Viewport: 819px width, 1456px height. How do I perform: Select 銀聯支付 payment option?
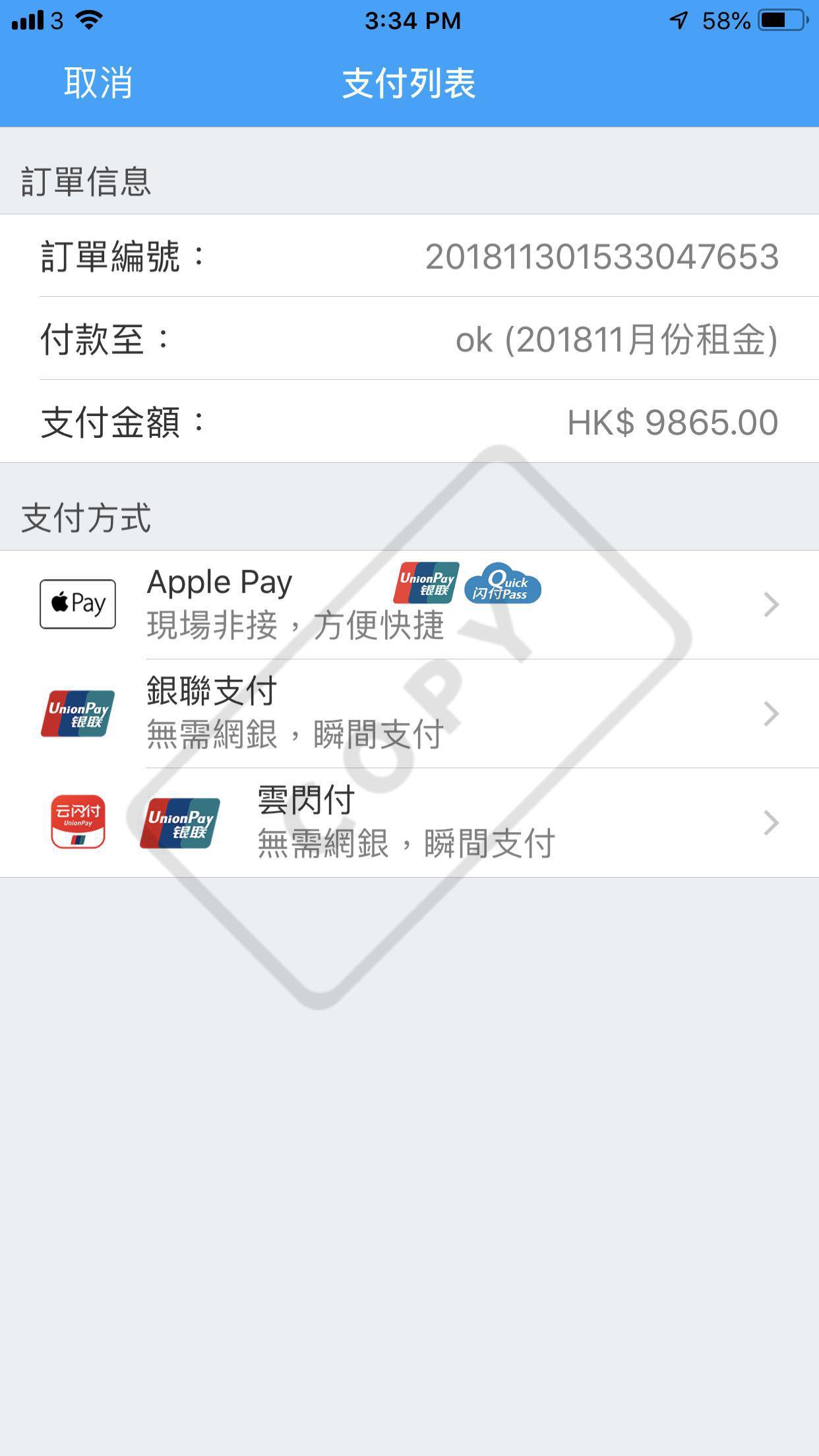point(409,713)
